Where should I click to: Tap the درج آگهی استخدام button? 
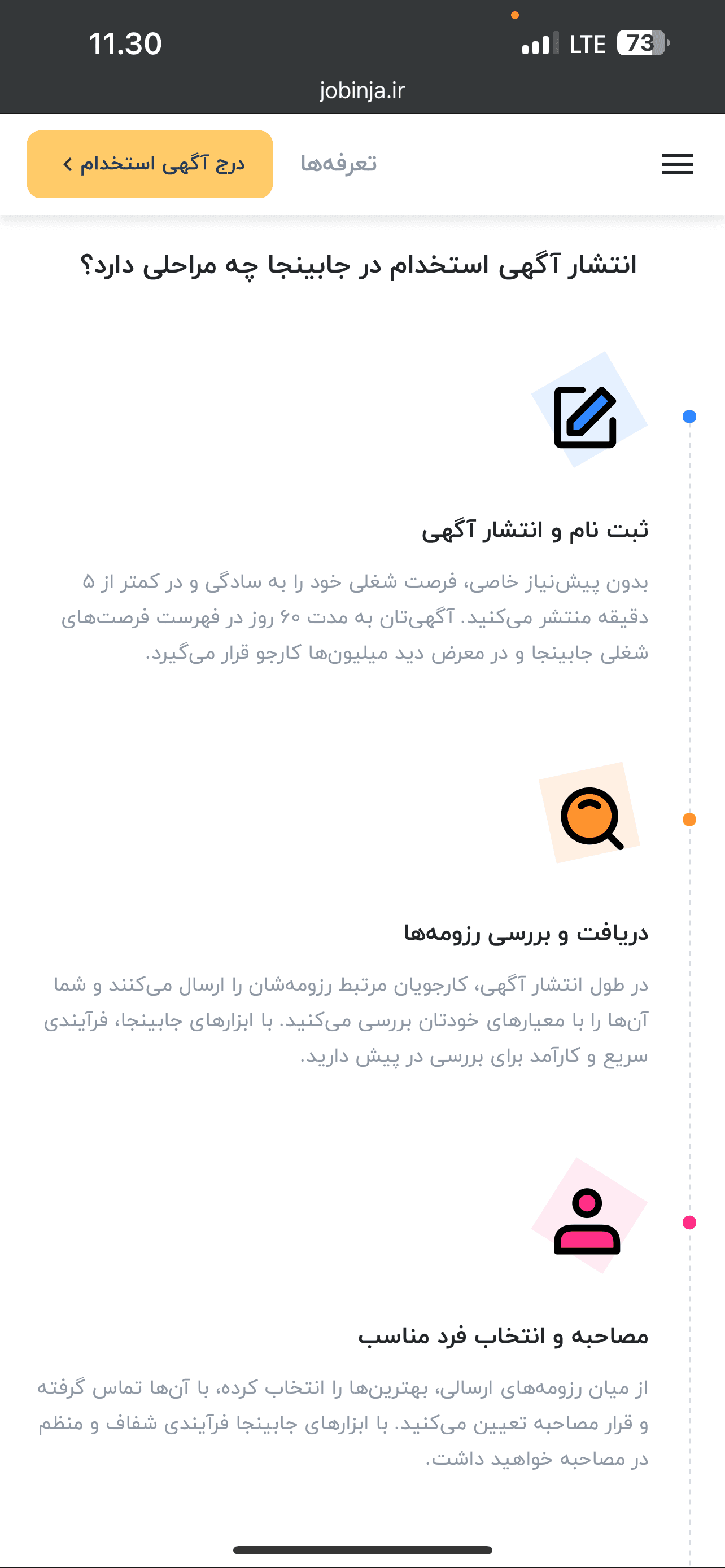[150, 164]
